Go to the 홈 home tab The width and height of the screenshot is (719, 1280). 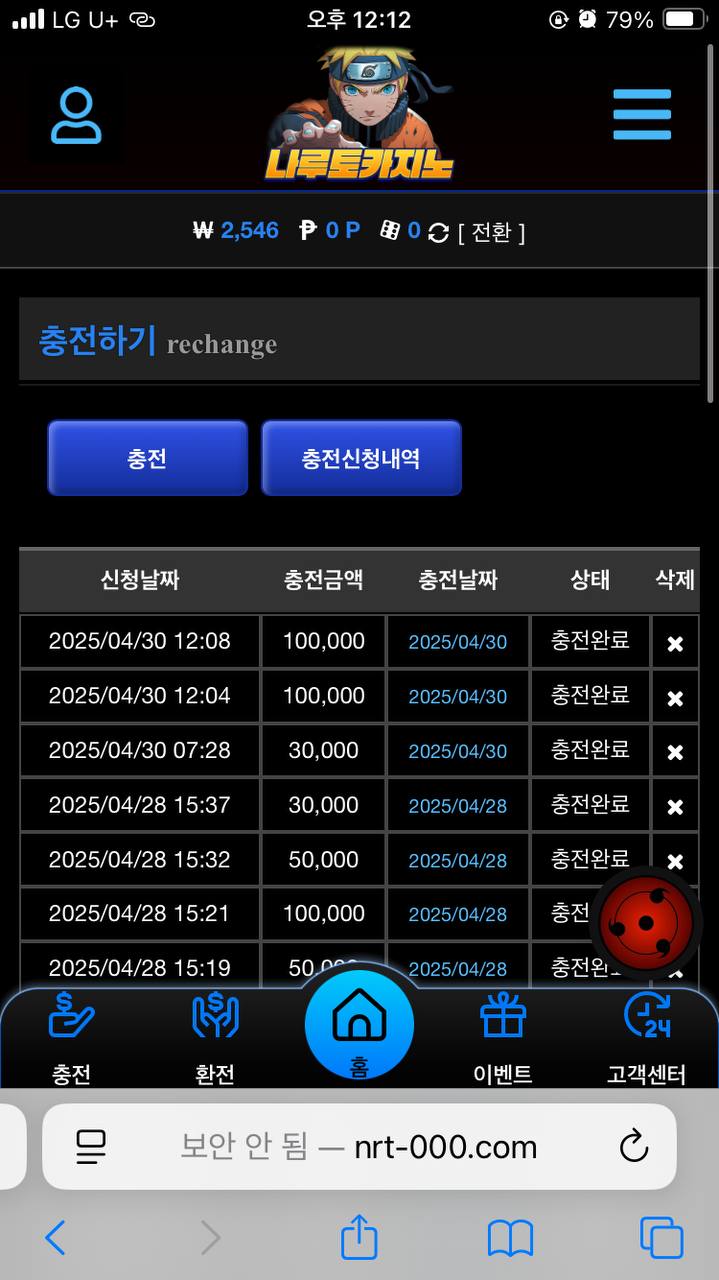pos(359,1028)
